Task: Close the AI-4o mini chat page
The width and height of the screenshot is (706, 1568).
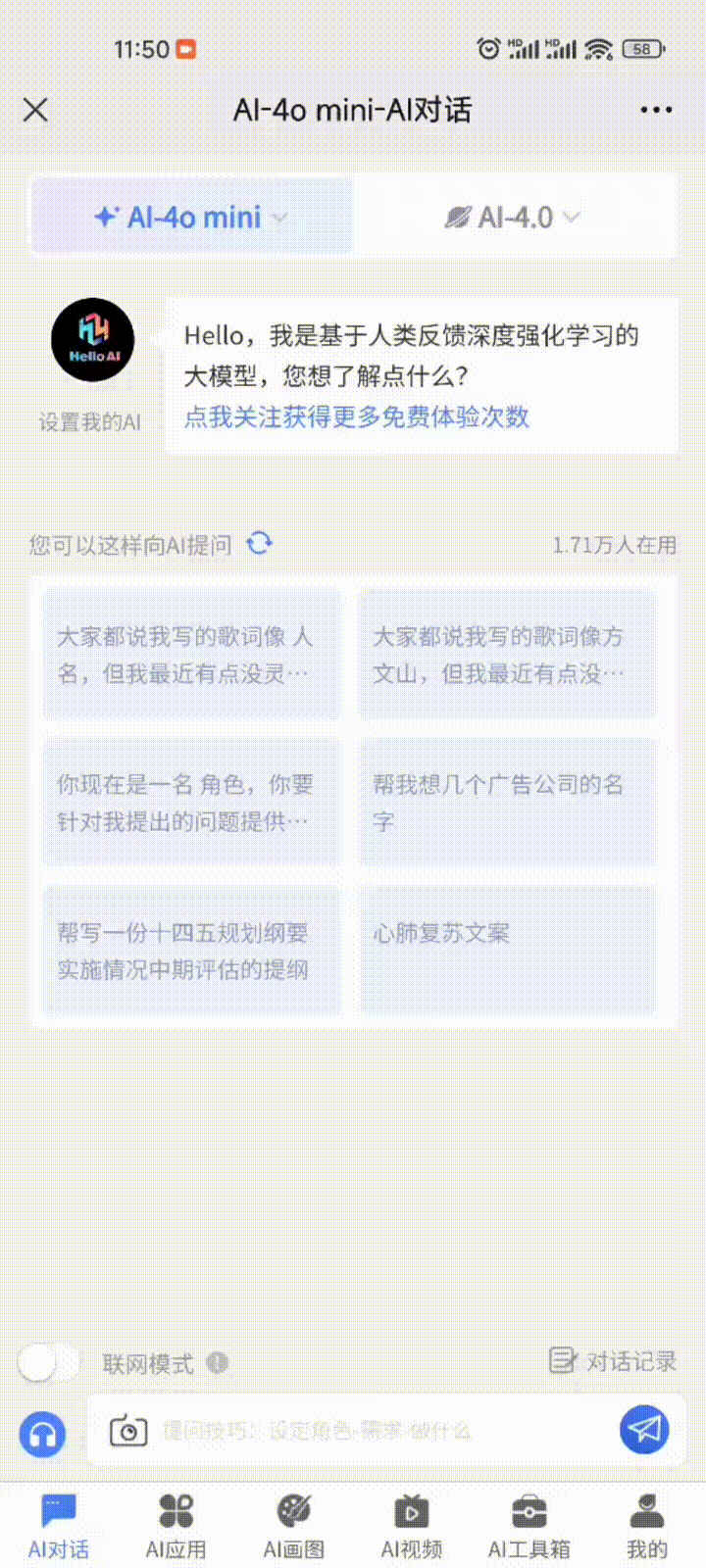Action: pyautogui.click(x=35, y=109)
